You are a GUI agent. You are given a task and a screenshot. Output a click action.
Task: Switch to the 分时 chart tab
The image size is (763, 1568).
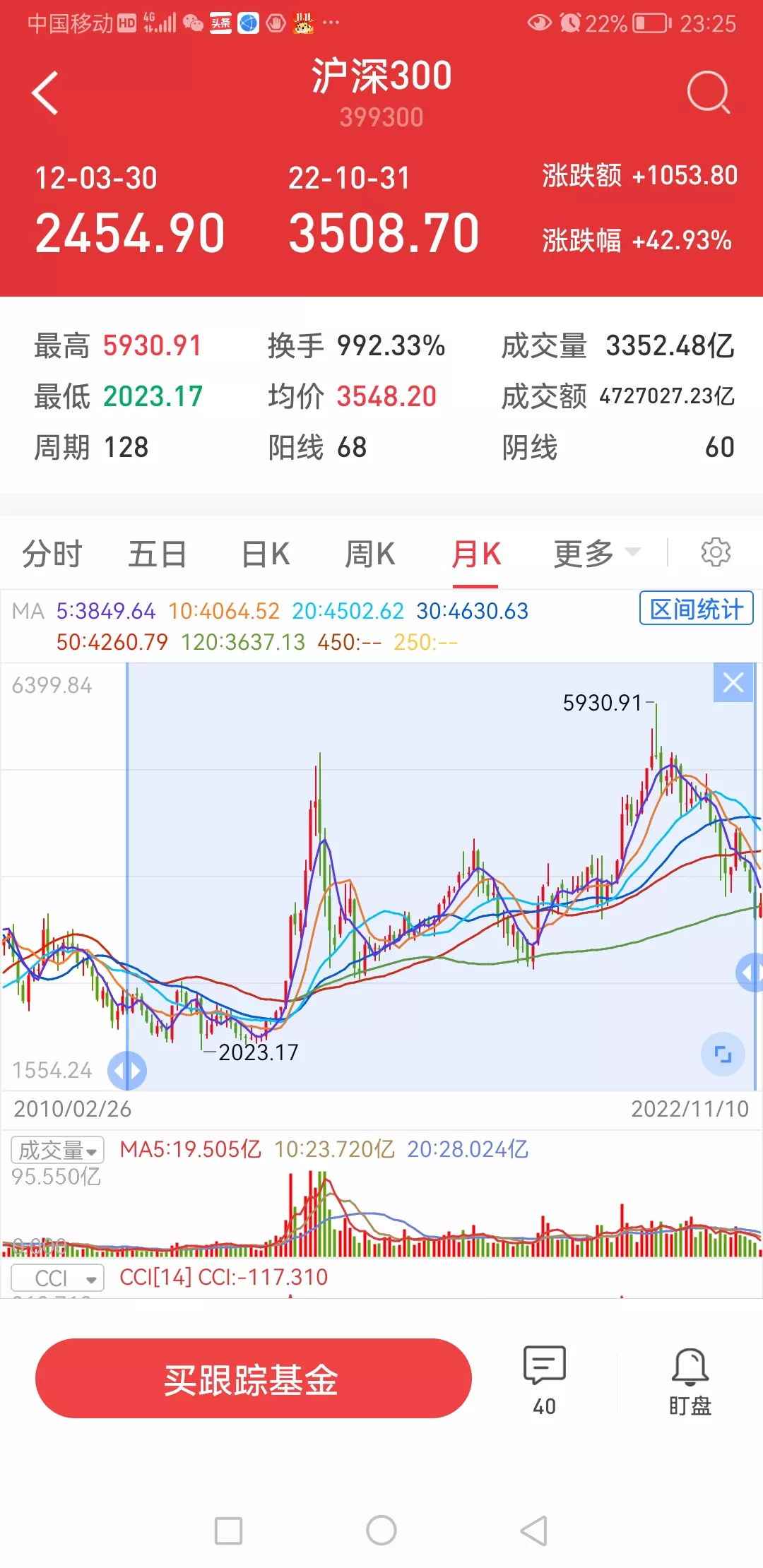[x=52, y=554]
